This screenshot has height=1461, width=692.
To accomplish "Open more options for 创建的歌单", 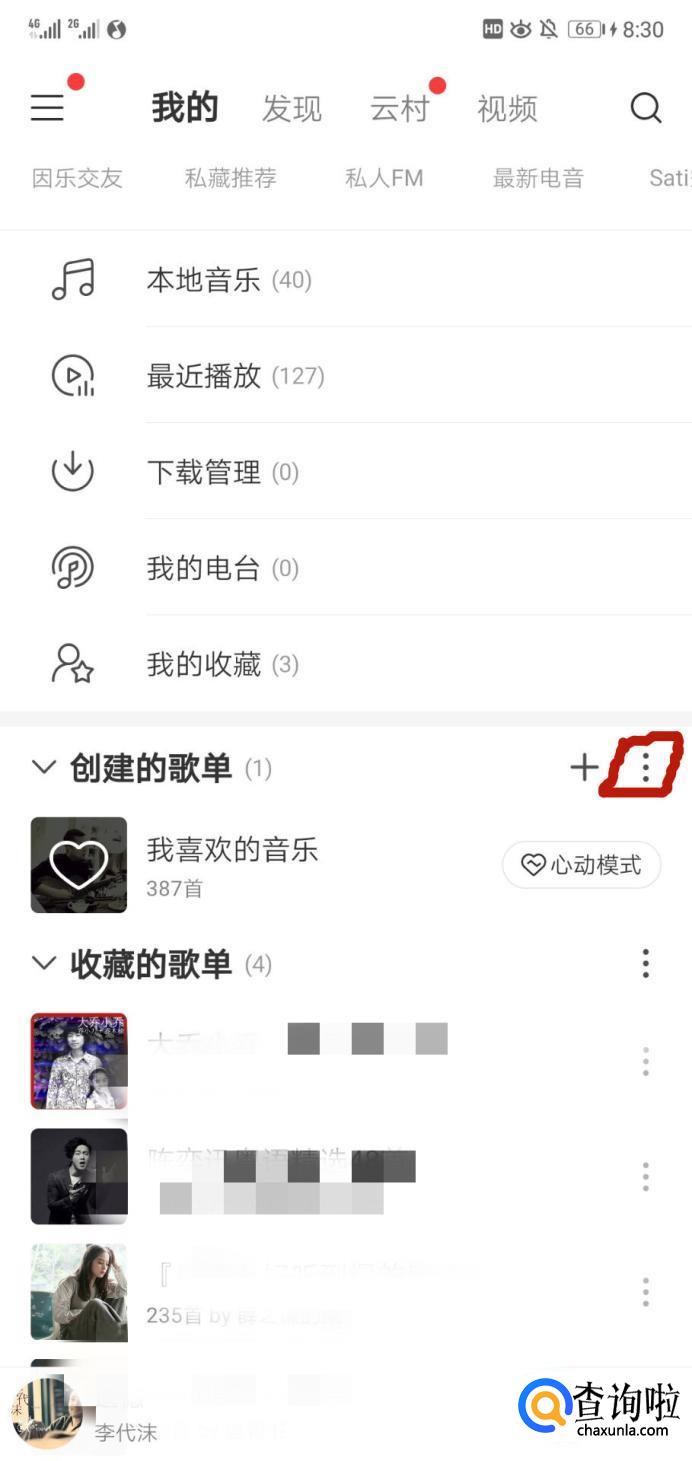I will (646, 768).
